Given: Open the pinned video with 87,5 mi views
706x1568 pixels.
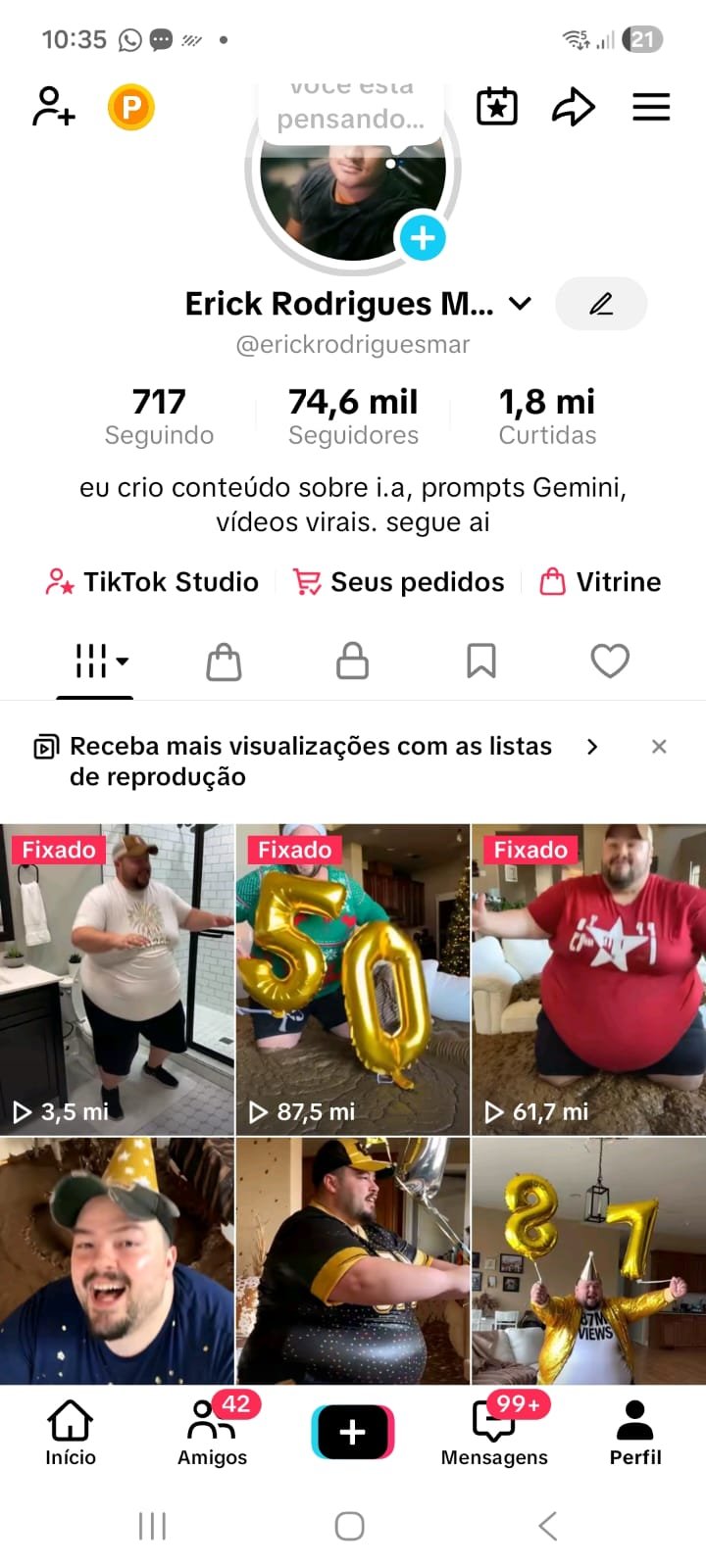Looking at the screenshot, I should [x=353, y=980].
